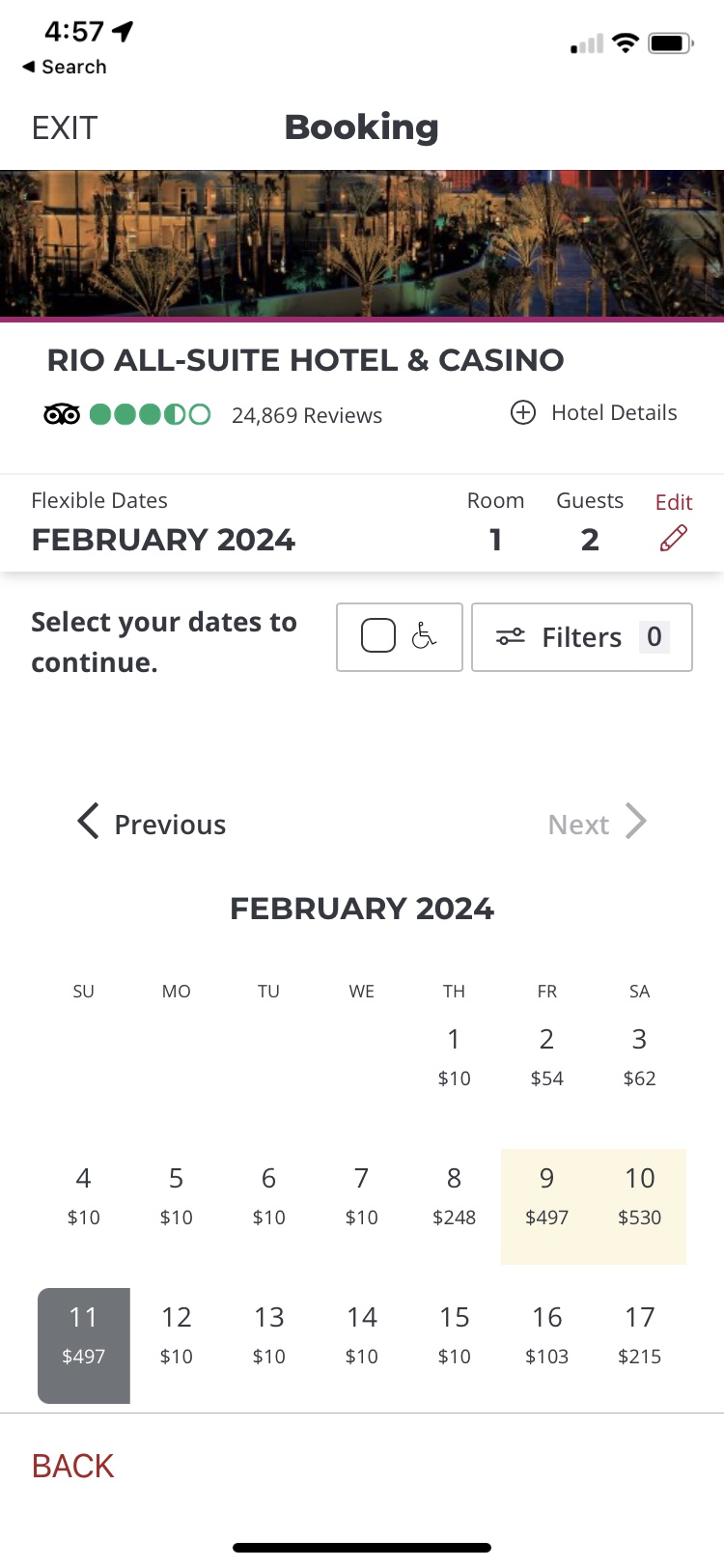This screenshot has height=1568, width=724.
Task: Click the Previous month chevron arrow
Action: point(88,822)
